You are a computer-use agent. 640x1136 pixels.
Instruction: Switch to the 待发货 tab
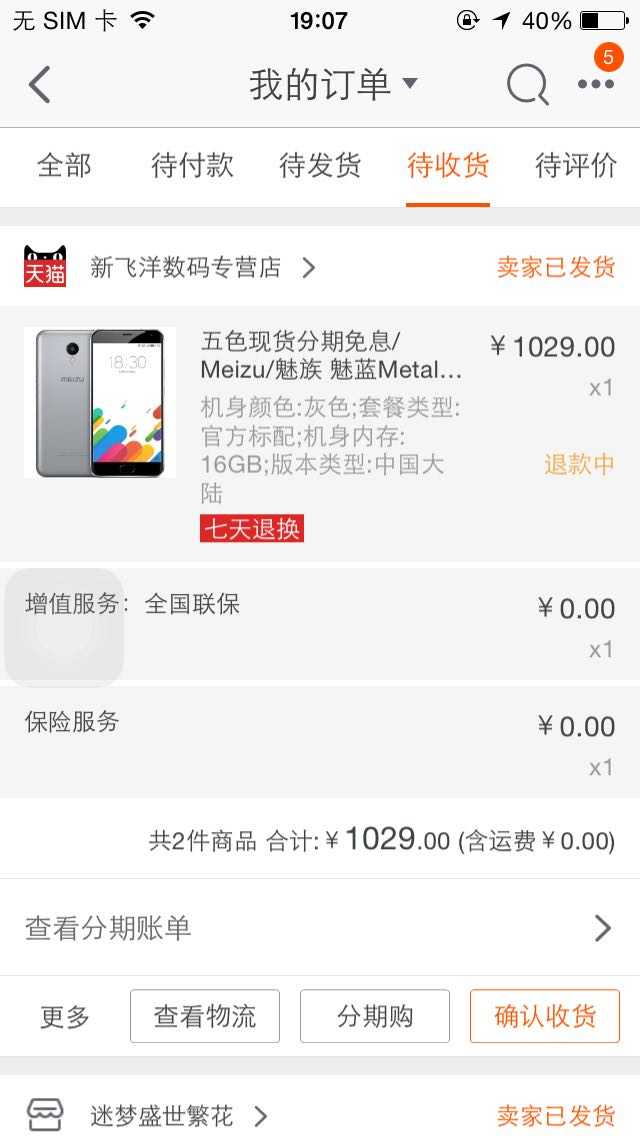pyautogui.click(x=320, y=166)
